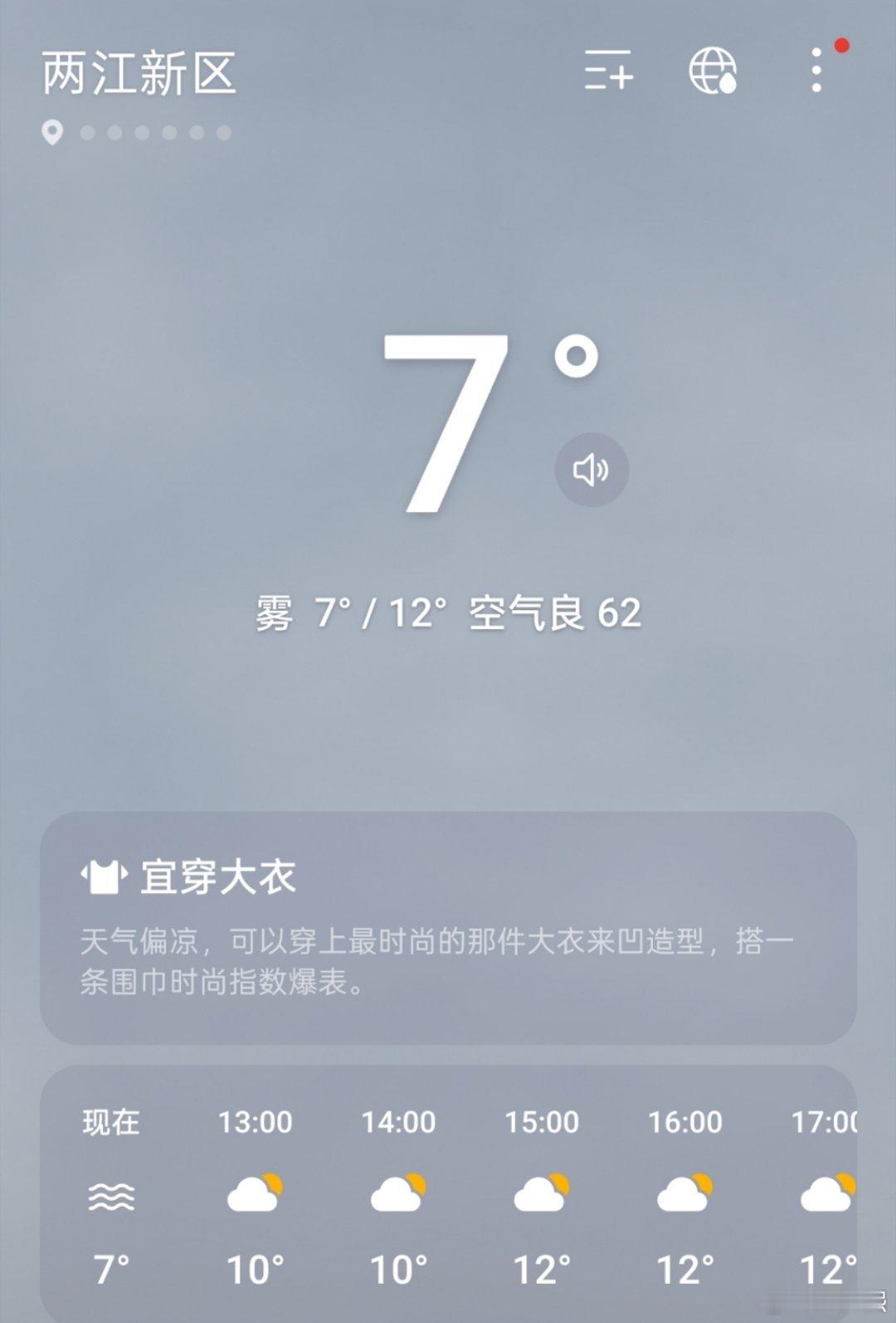Tap the cloudy weather icon at 15:00

pos(541,1194)
